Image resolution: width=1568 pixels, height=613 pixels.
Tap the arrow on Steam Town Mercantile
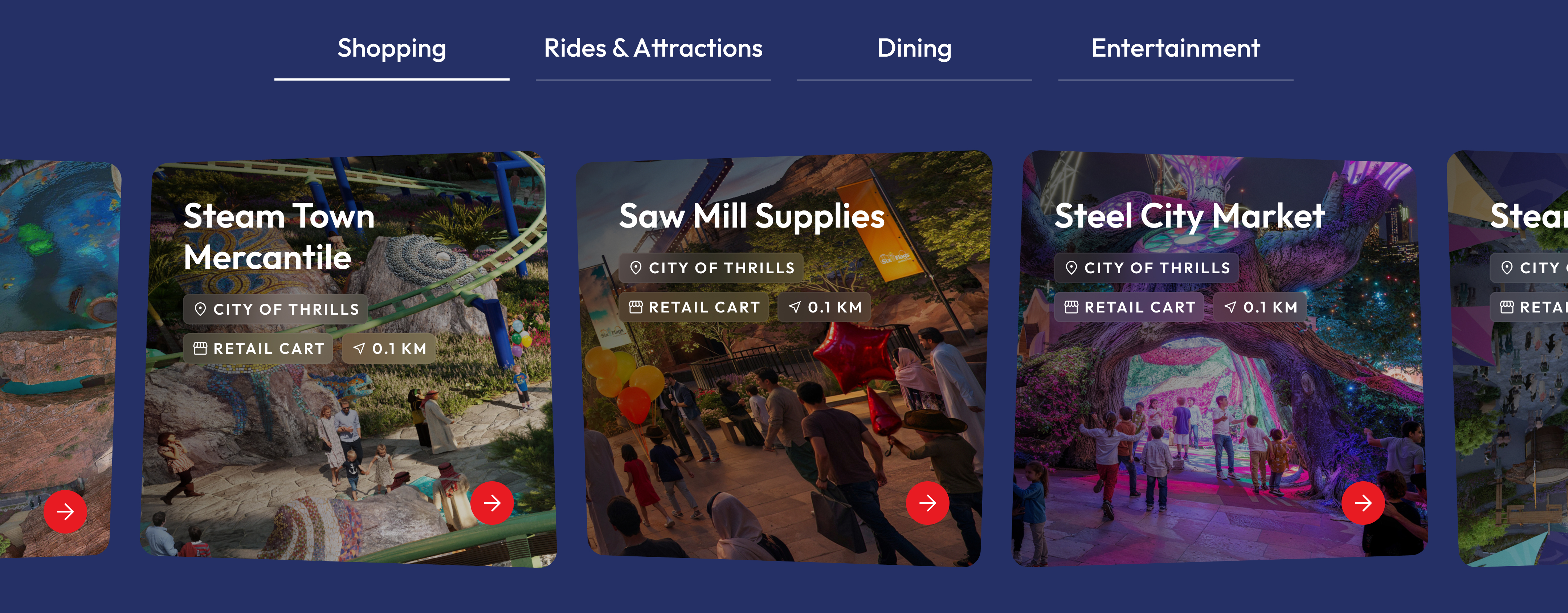pos(492,503)
